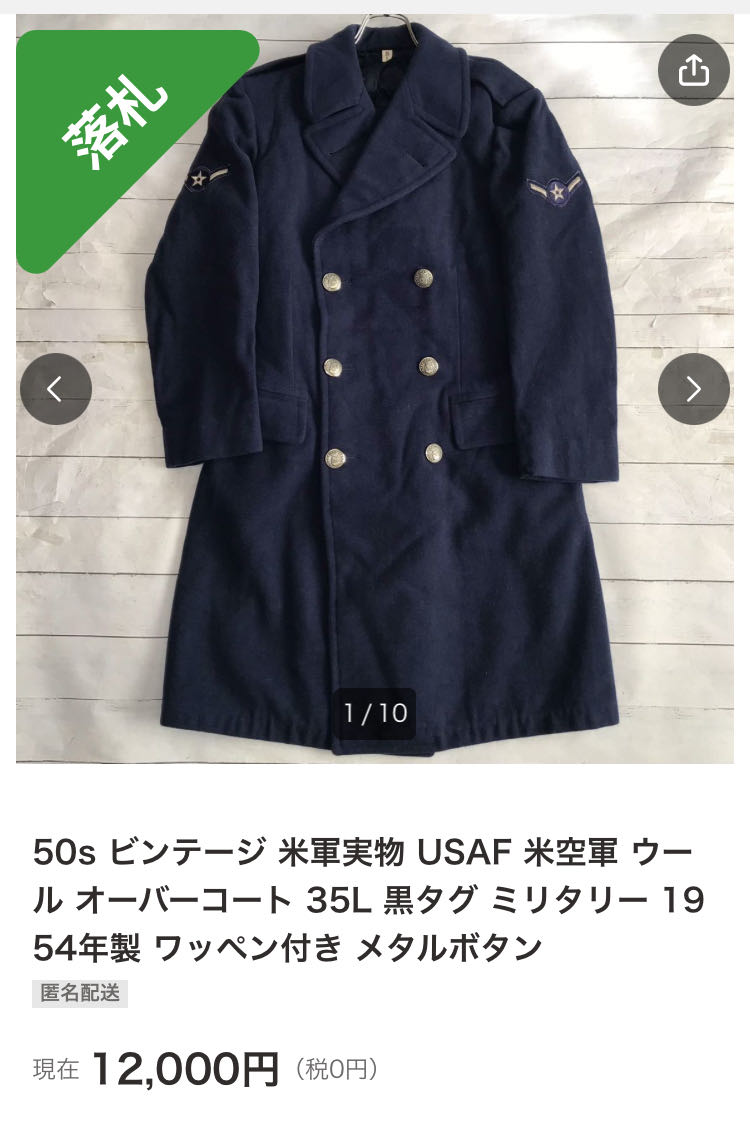The height and width of the screenshot is (1140, 750).
Task: Go to the previous product photo
Action: tap(56, 389)
